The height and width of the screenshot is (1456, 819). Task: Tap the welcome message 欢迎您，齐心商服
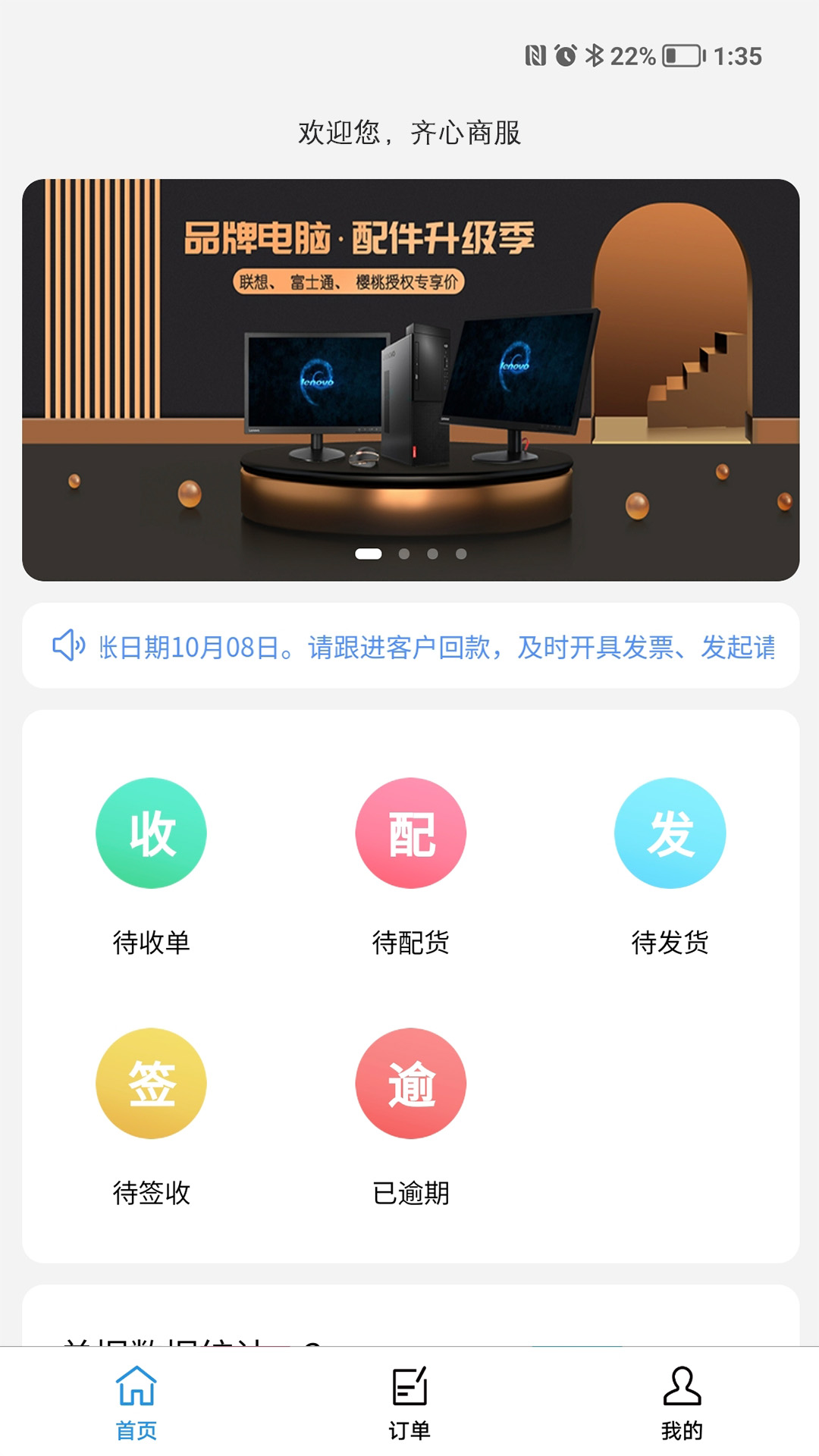[409, 133]
